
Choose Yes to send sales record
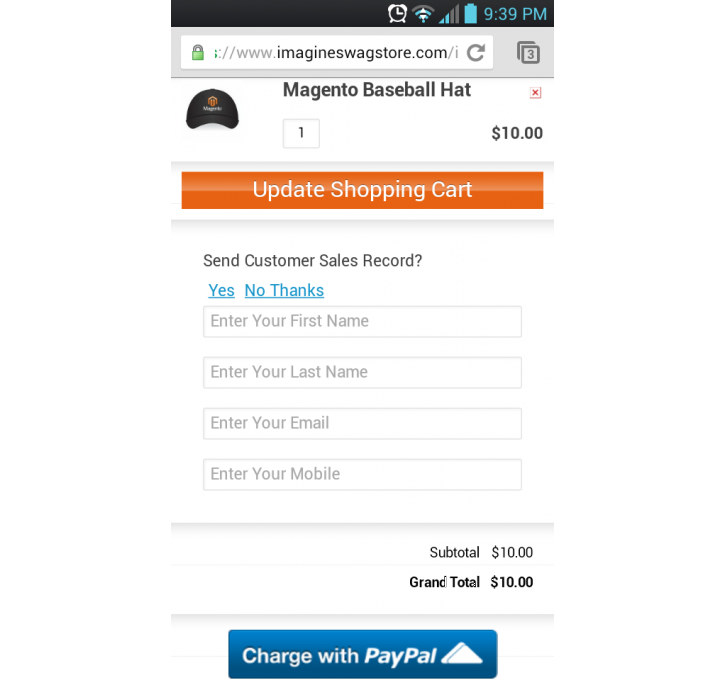click(x=221, y=290)
